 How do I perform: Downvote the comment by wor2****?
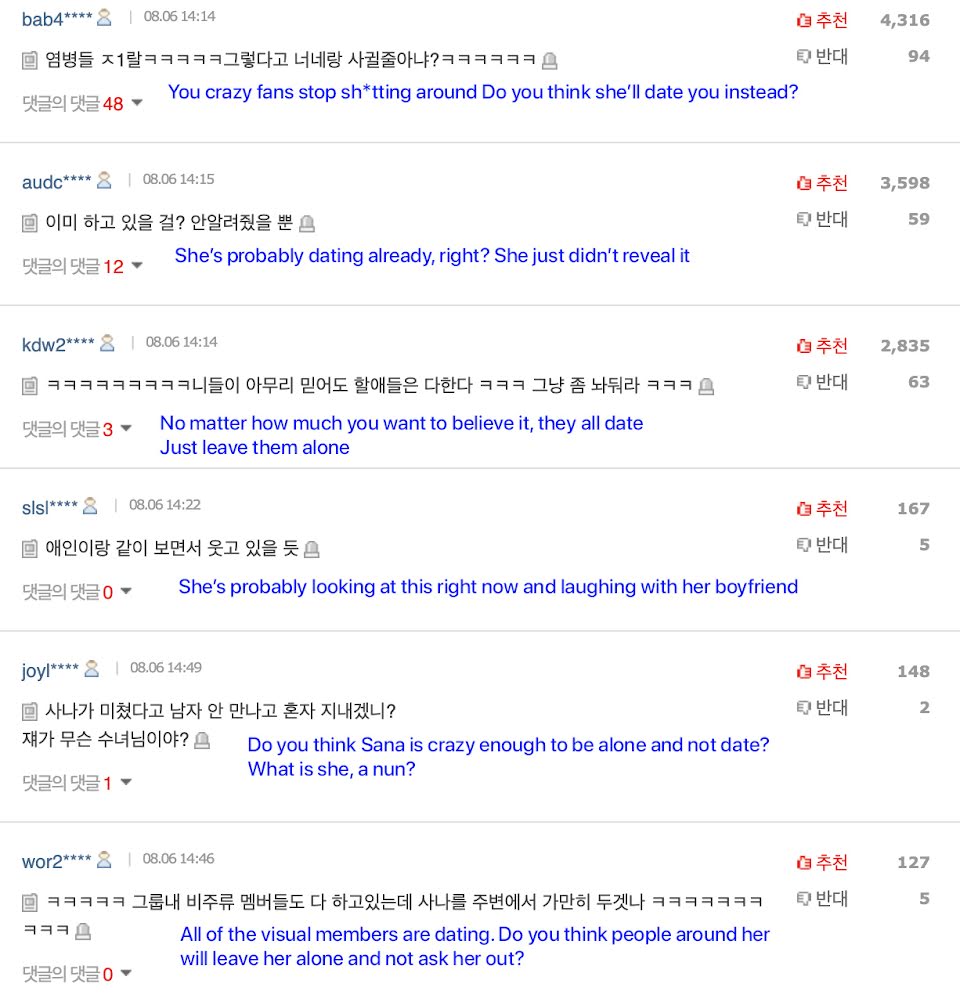[x=822, y=899]
